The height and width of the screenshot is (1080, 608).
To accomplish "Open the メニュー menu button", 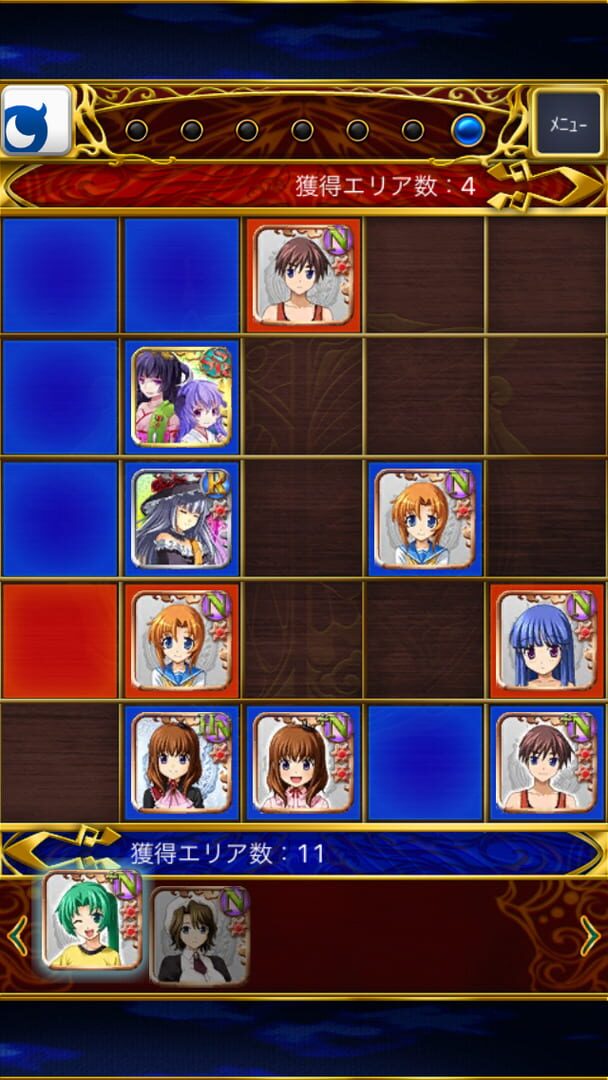I will point(567,124).
